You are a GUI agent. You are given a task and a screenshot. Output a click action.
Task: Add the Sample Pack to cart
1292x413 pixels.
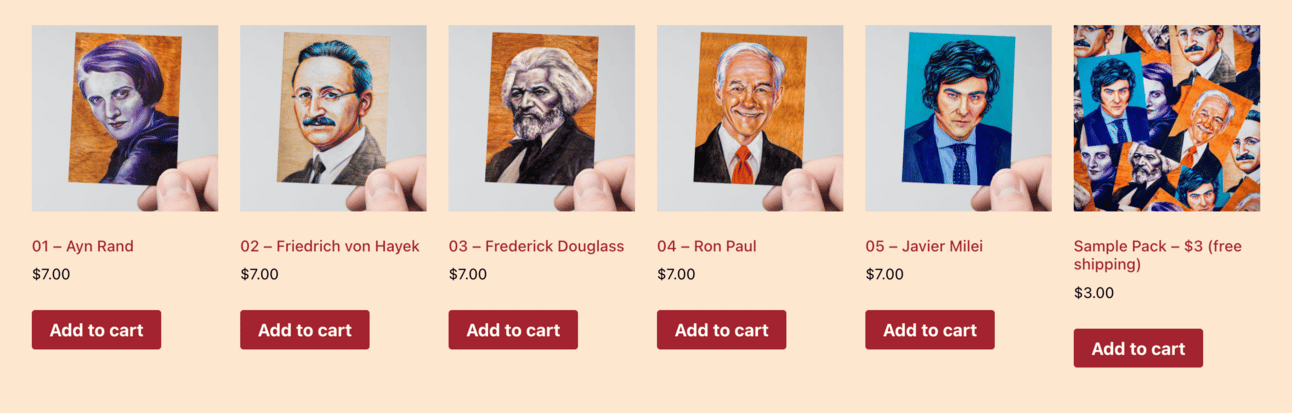1138,348
